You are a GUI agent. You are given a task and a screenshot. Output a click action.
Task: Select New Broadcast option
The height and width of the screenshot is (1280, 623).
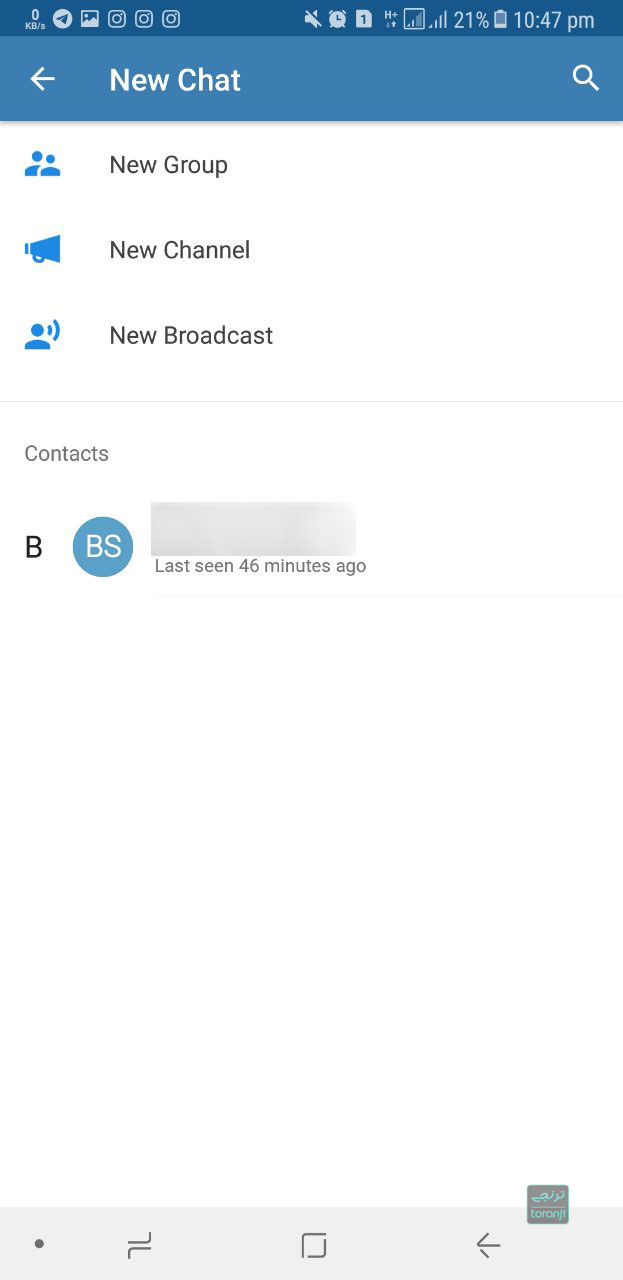click(x=190, y=335)
